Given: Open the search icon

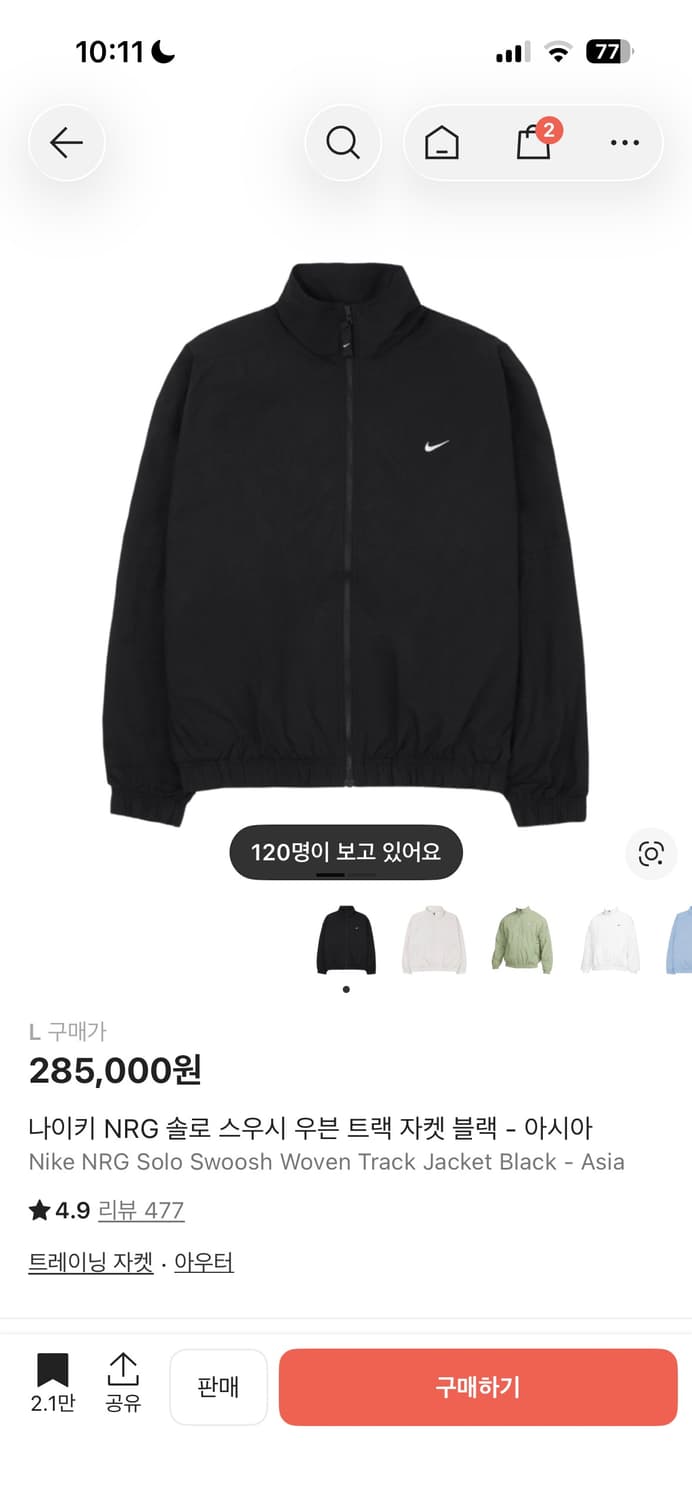Looking at the screenshot, I should click(x=343, y=143).
